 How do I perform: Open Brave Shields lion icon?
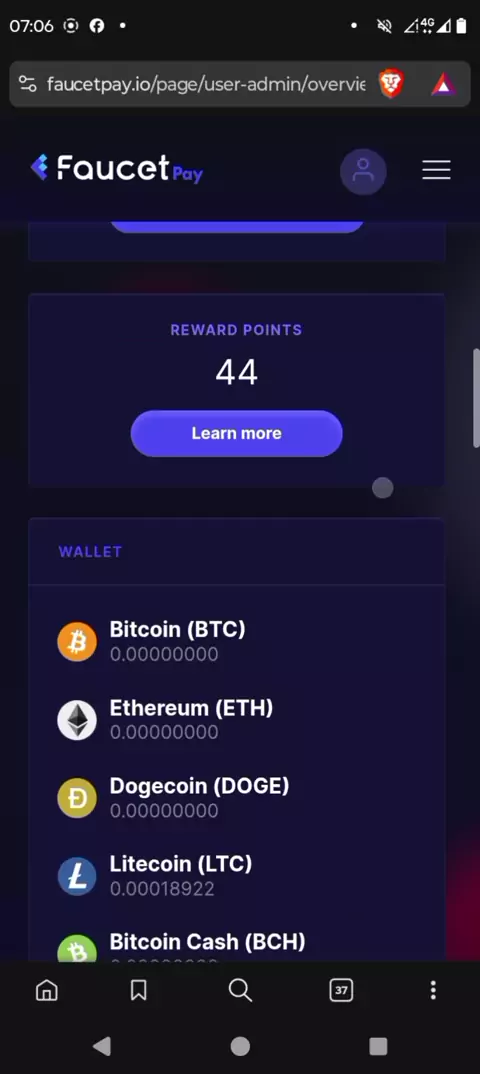tap(391, 84)
